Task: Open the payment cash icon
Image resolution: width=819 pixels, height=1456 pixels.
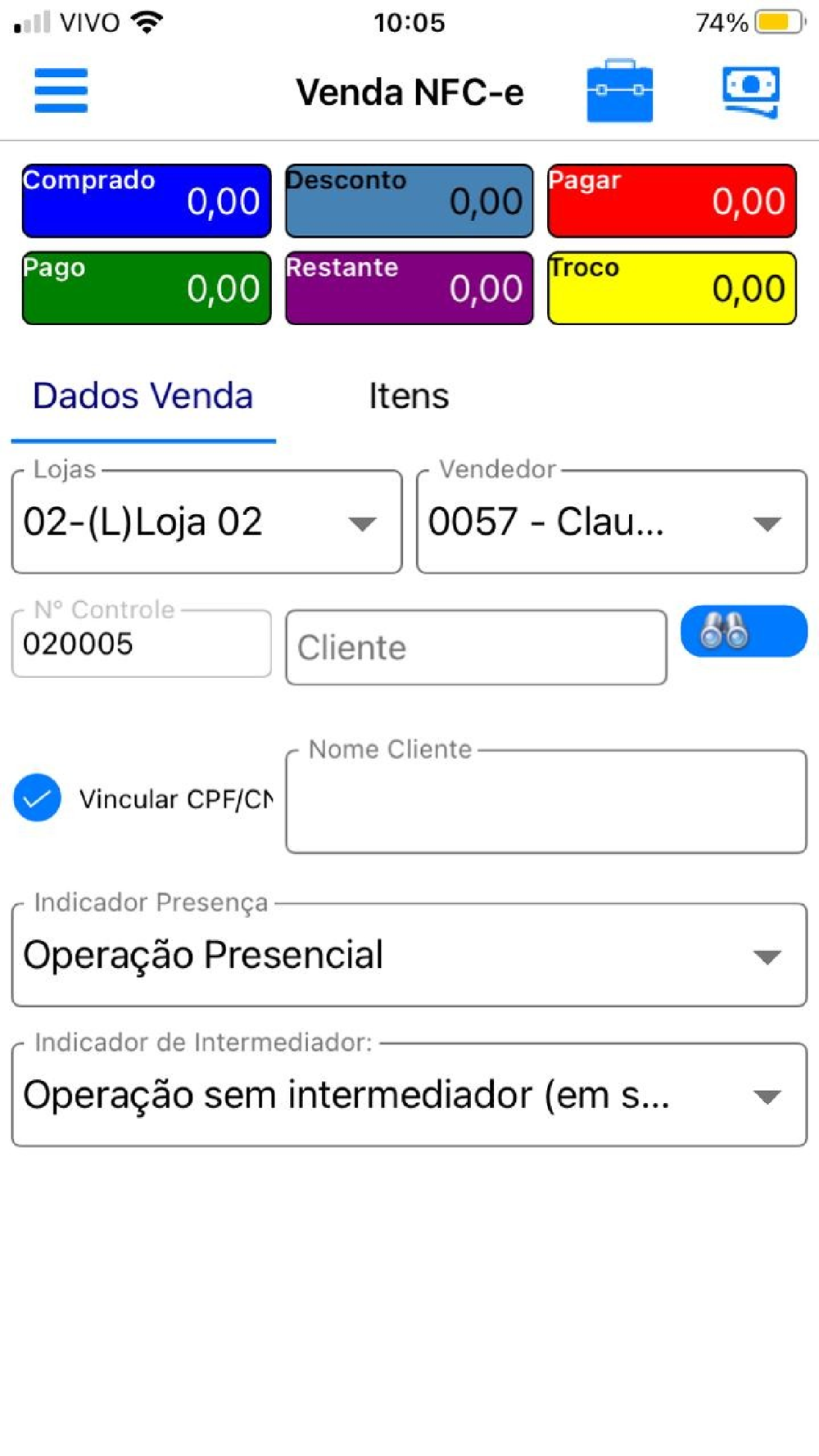Action: pyautogui.click(x=750, y=91)
